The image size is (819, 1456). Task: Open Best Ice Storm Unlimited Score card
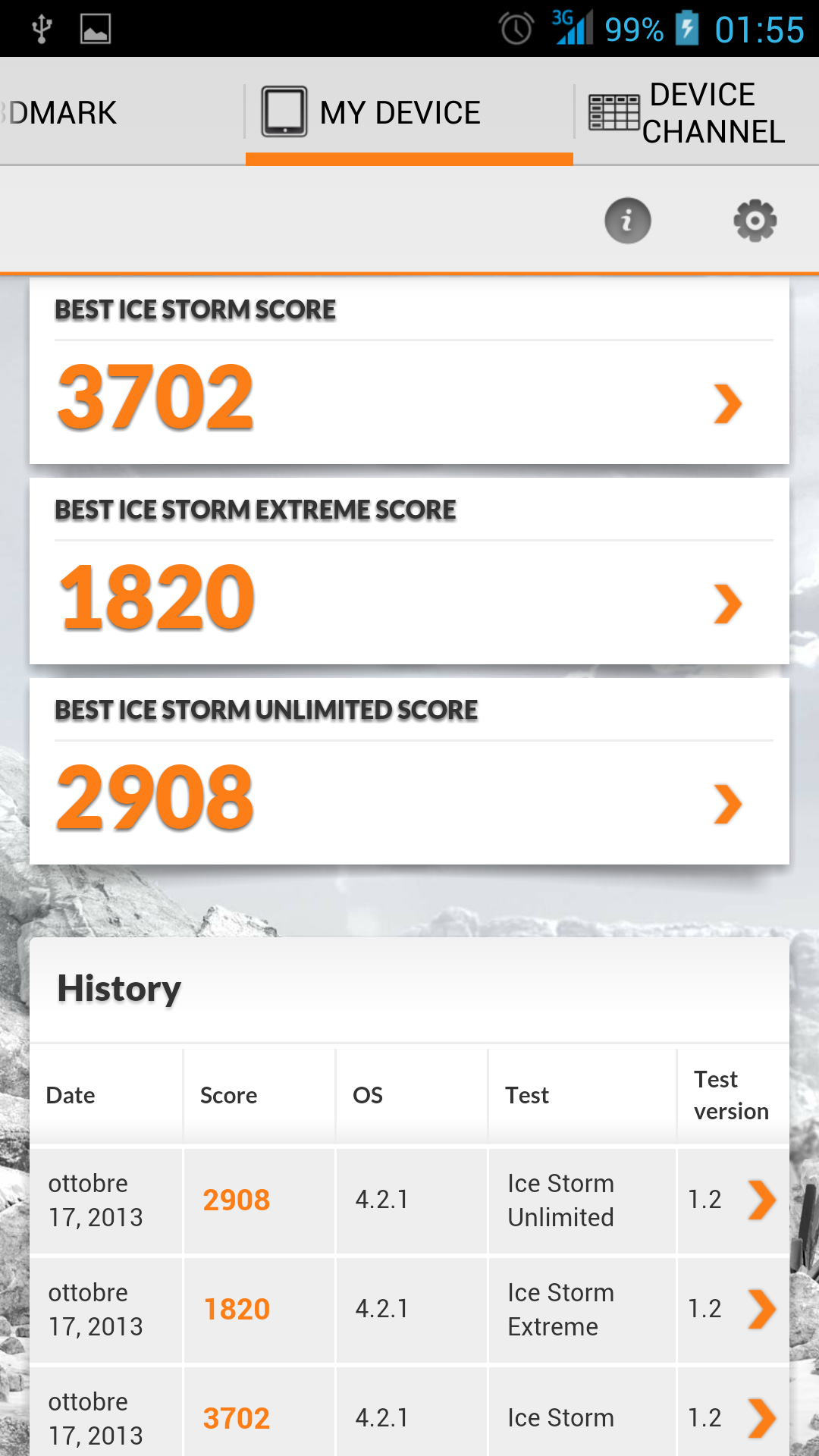coord(409,771)
